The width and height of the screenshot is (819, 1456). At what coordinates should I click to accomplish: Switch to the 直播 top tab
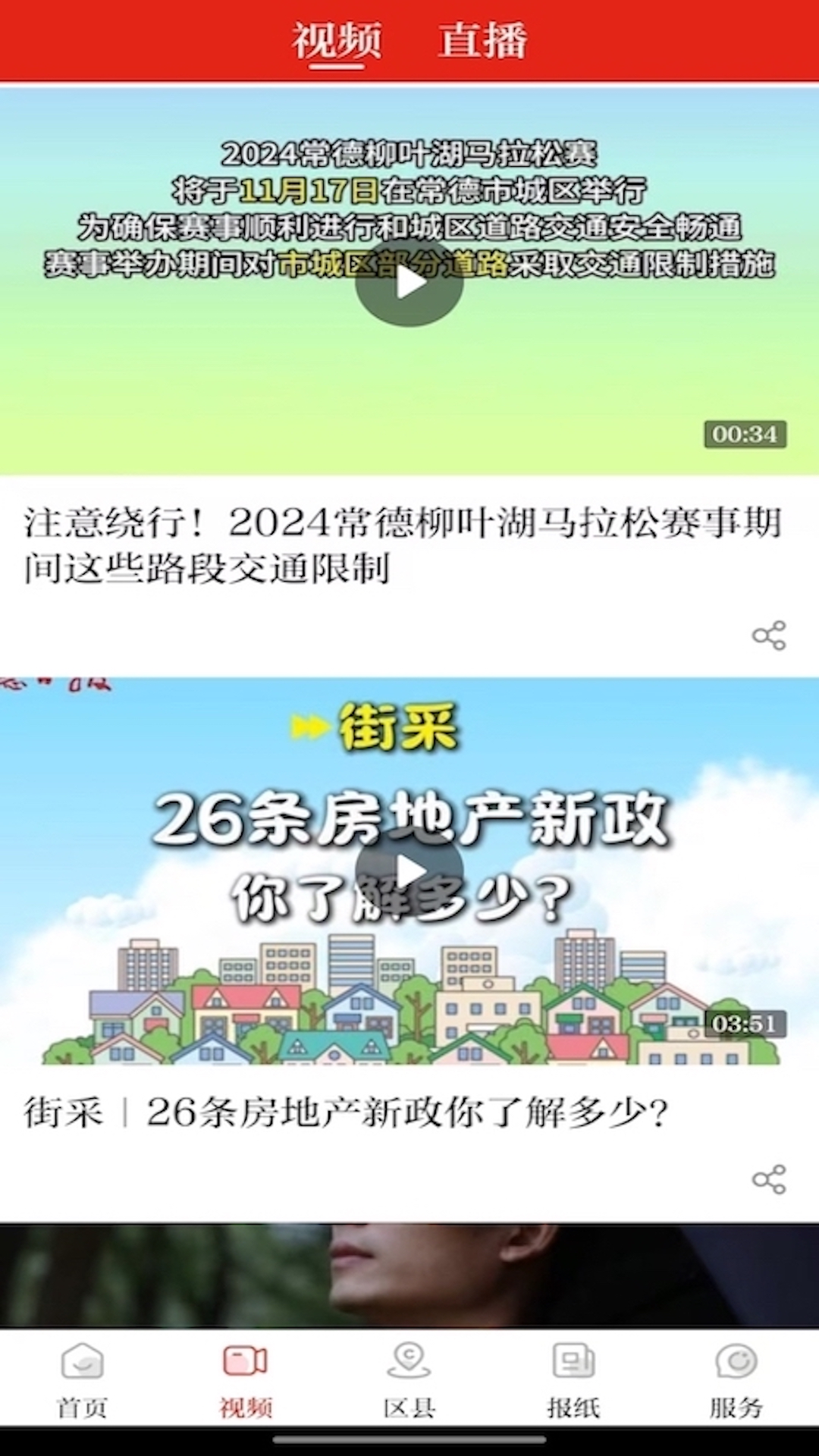482,40
